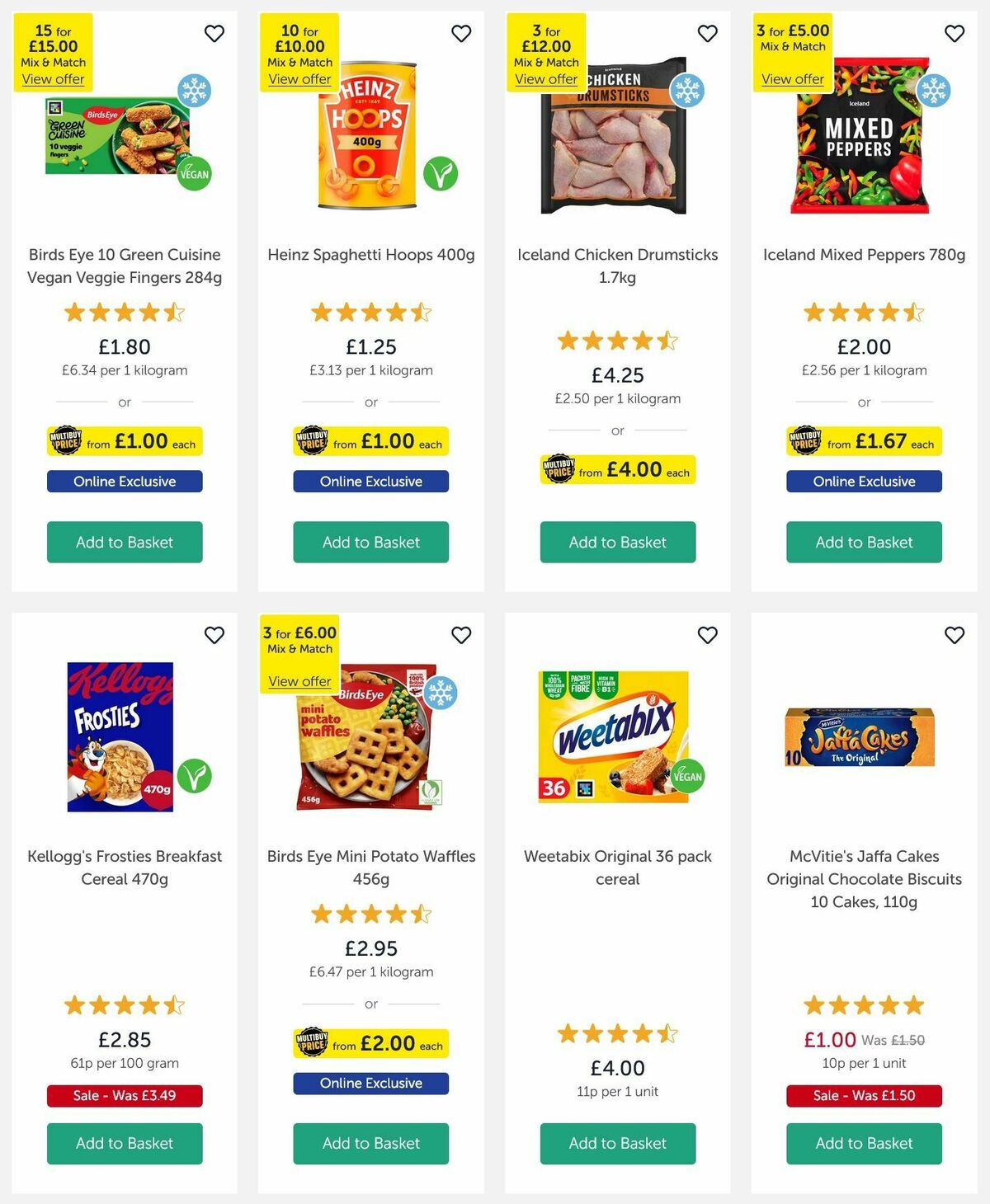
Task: Open the 15 for £15.00 View offer
Action: (53, 78)
